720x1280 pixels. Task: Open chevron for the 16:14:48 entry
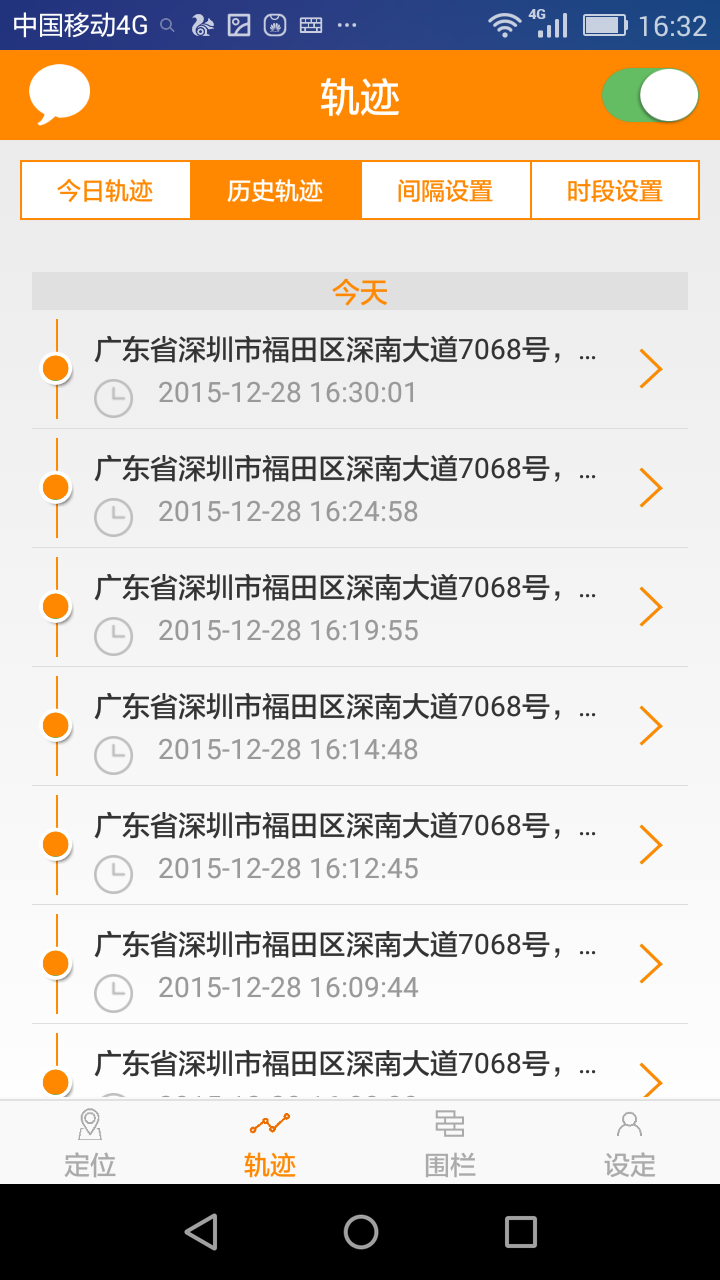[651, 725]
